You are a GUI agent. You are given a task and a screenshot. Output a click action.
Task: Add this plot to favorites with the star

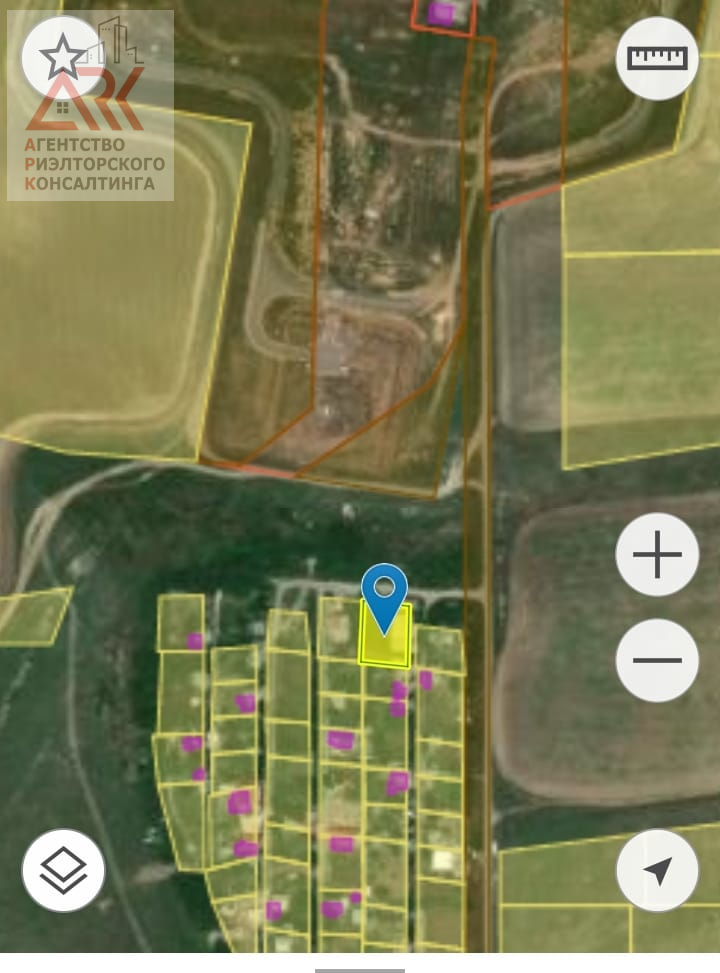tap(62, 58)
